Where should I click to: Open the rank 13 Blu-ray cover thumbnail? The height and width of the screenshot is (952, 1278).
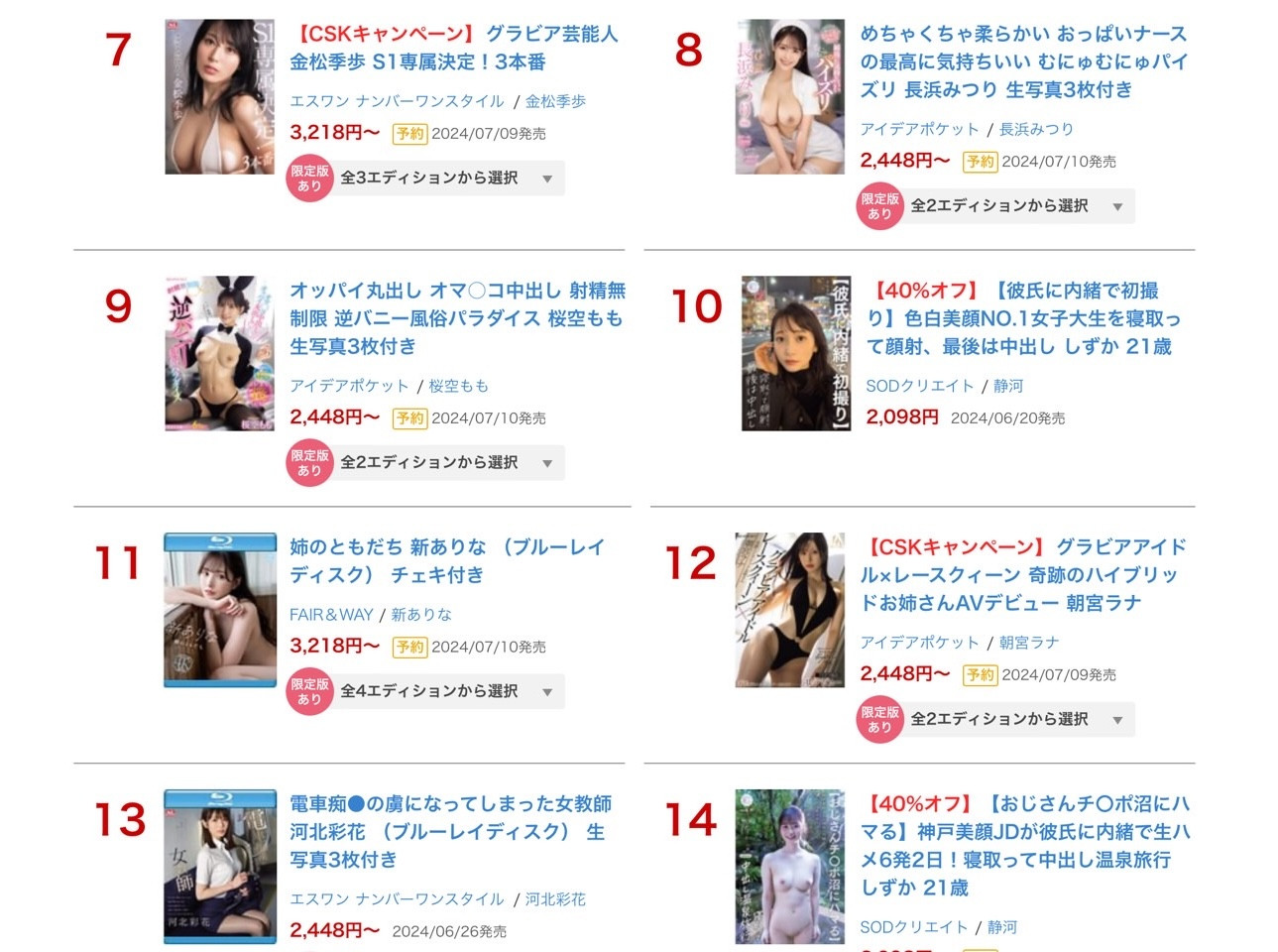(x=219, y=867)
